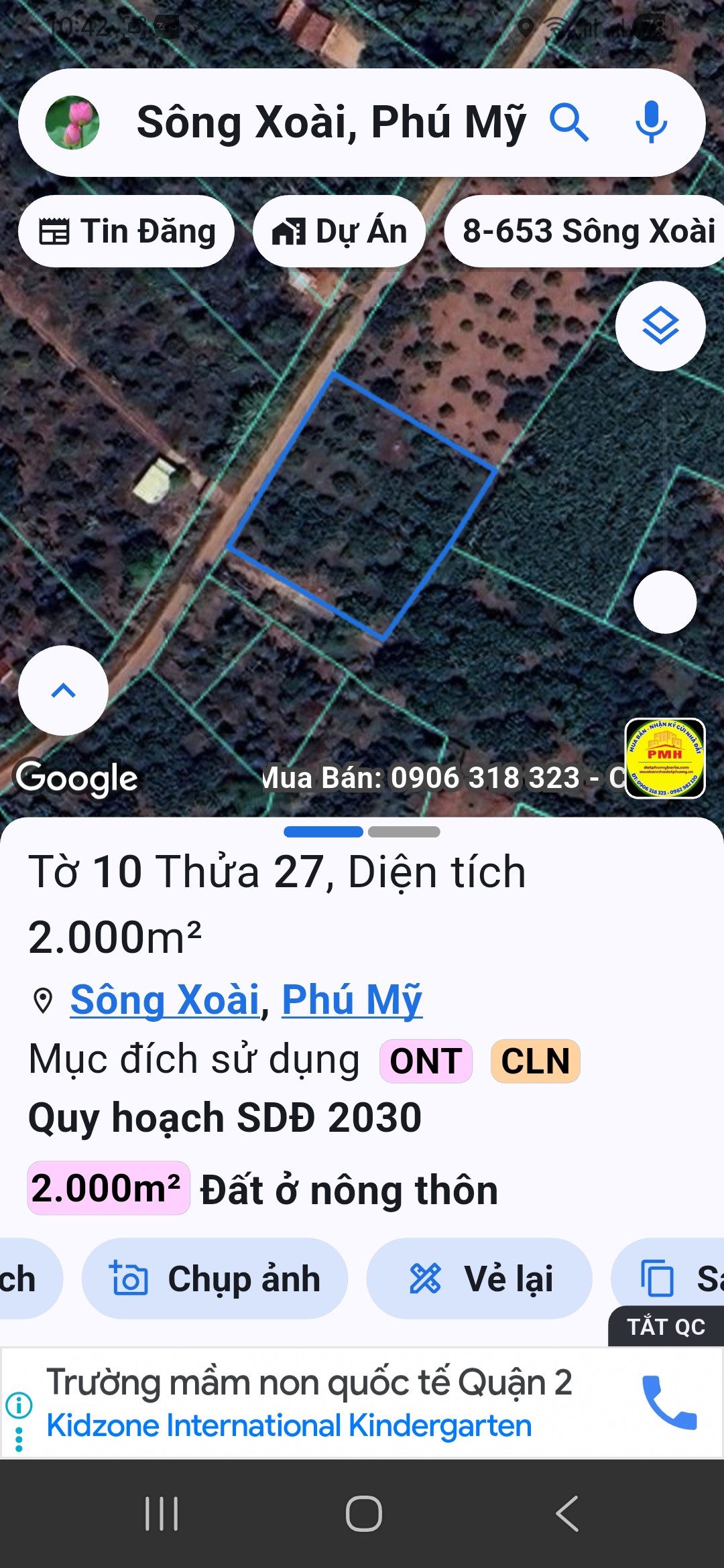The height and width of the screenshot is (1568, 724).
Task: Tap Chụp ảnh to capture the map
Action: pyautogui.click(x=215, y=1279)
